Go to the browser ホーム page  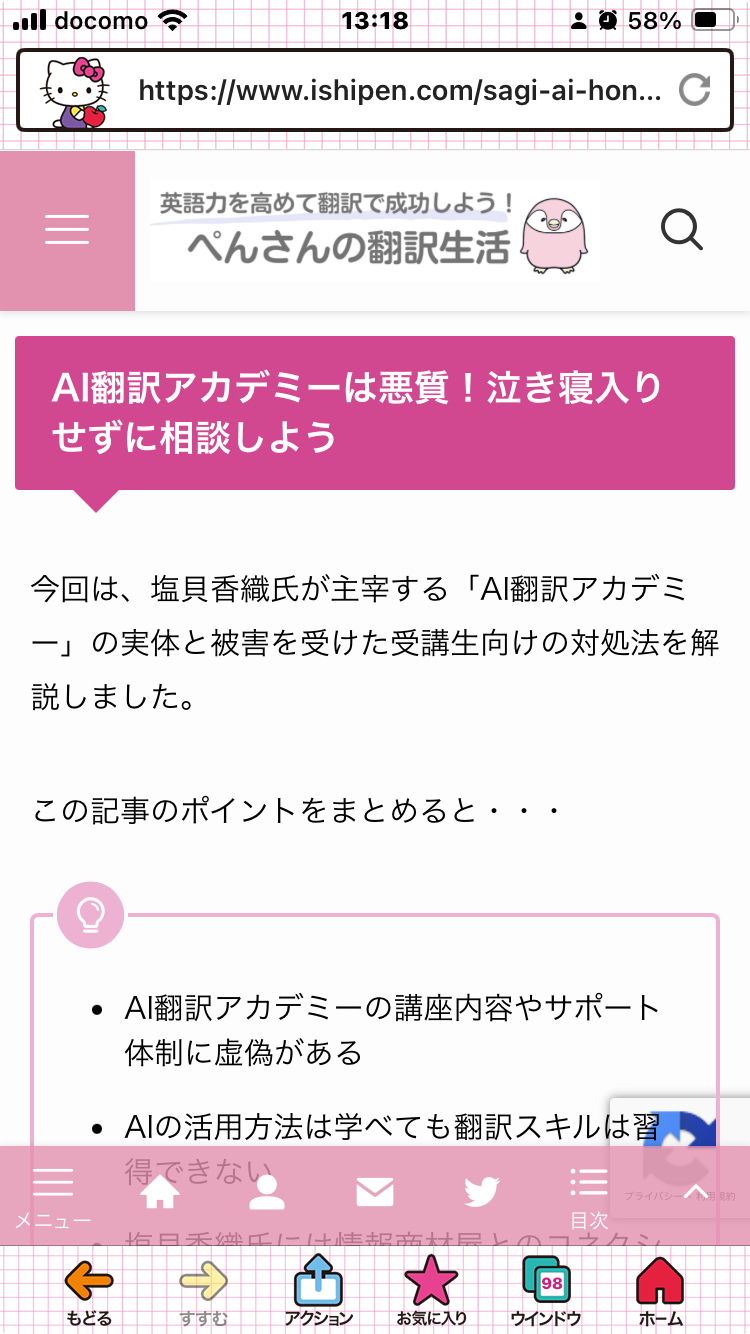(661, 1291)
